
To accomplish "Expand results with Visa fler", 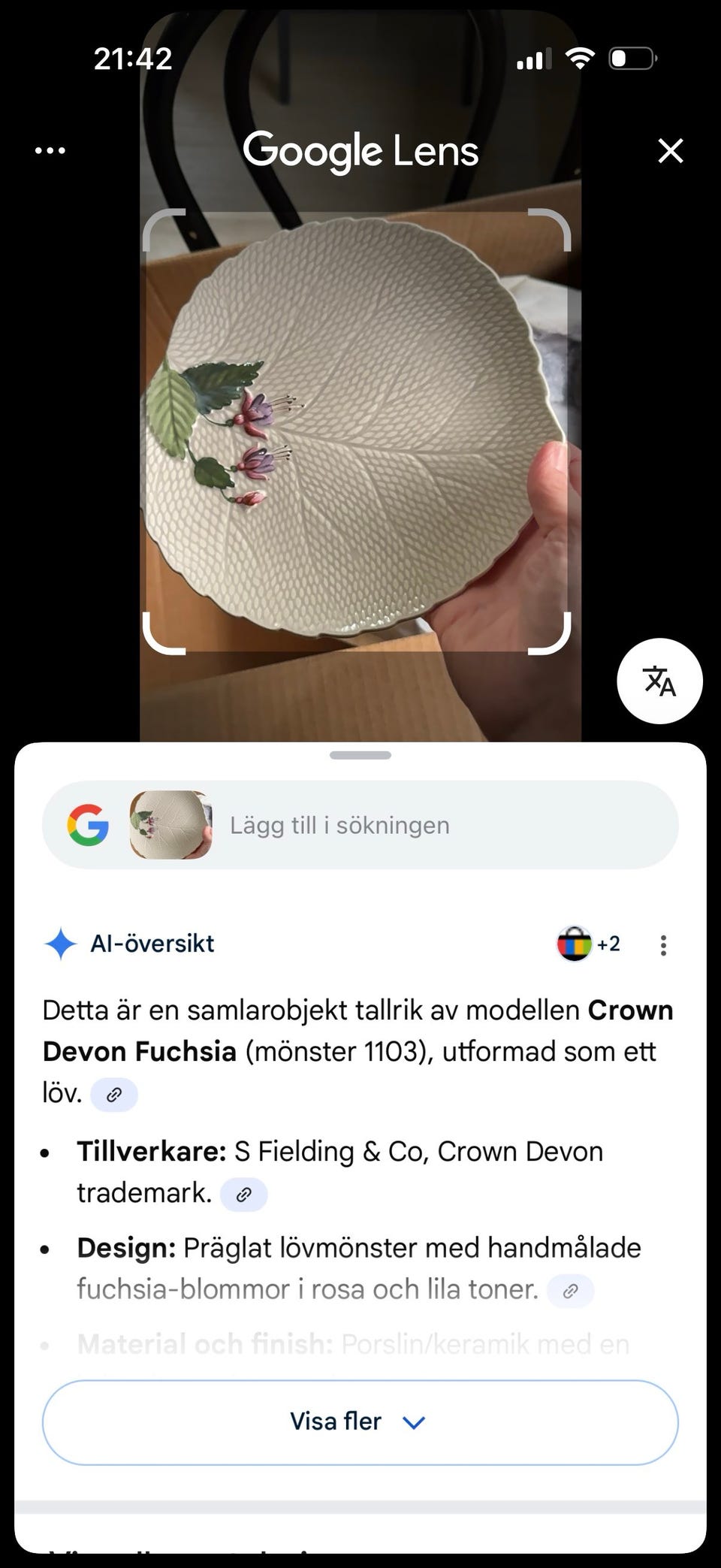I will (x=335, y=1421).
